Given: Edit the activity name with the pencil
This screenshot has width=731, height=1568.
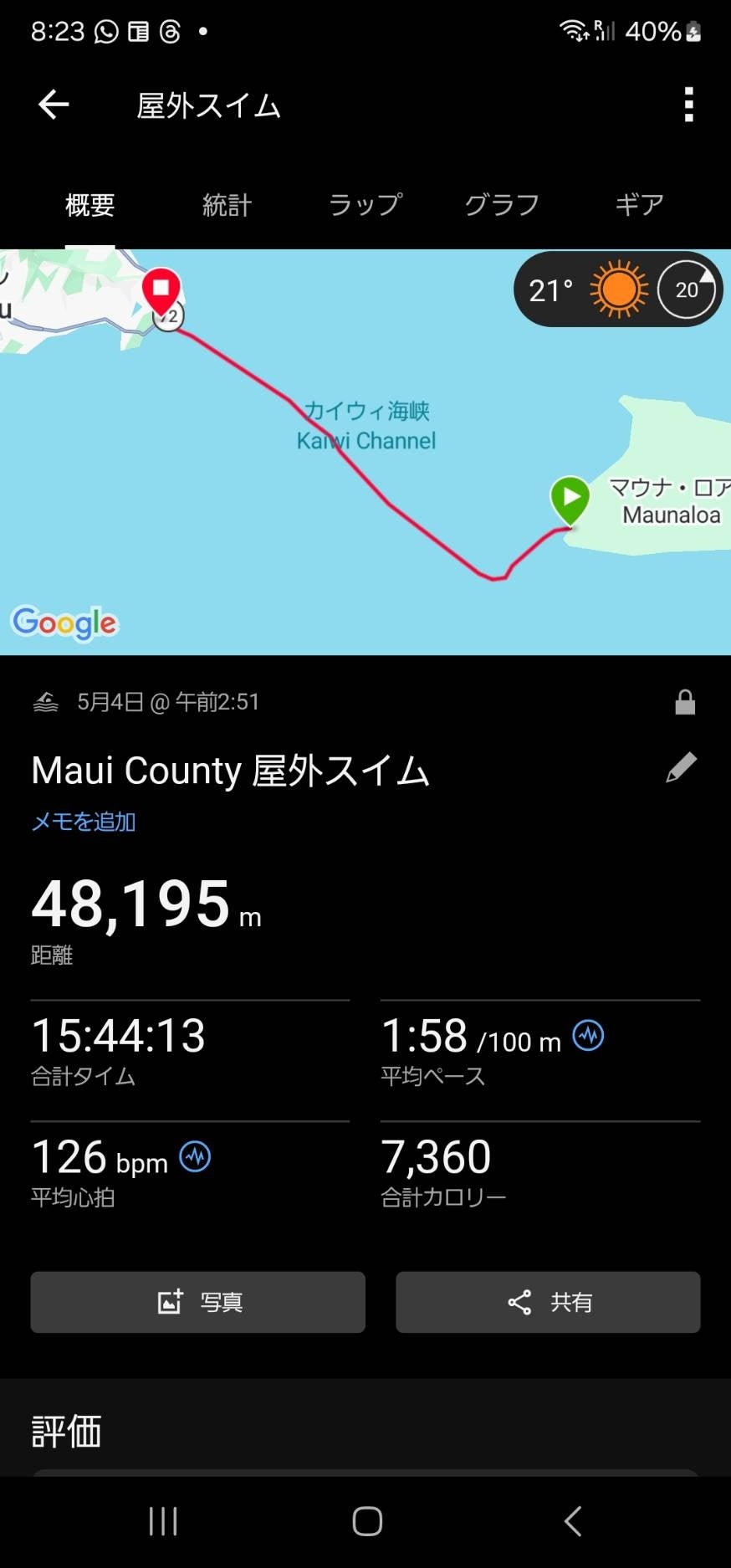Looking at the screenshot, I should pyautogui.click(x=681, y=767).
